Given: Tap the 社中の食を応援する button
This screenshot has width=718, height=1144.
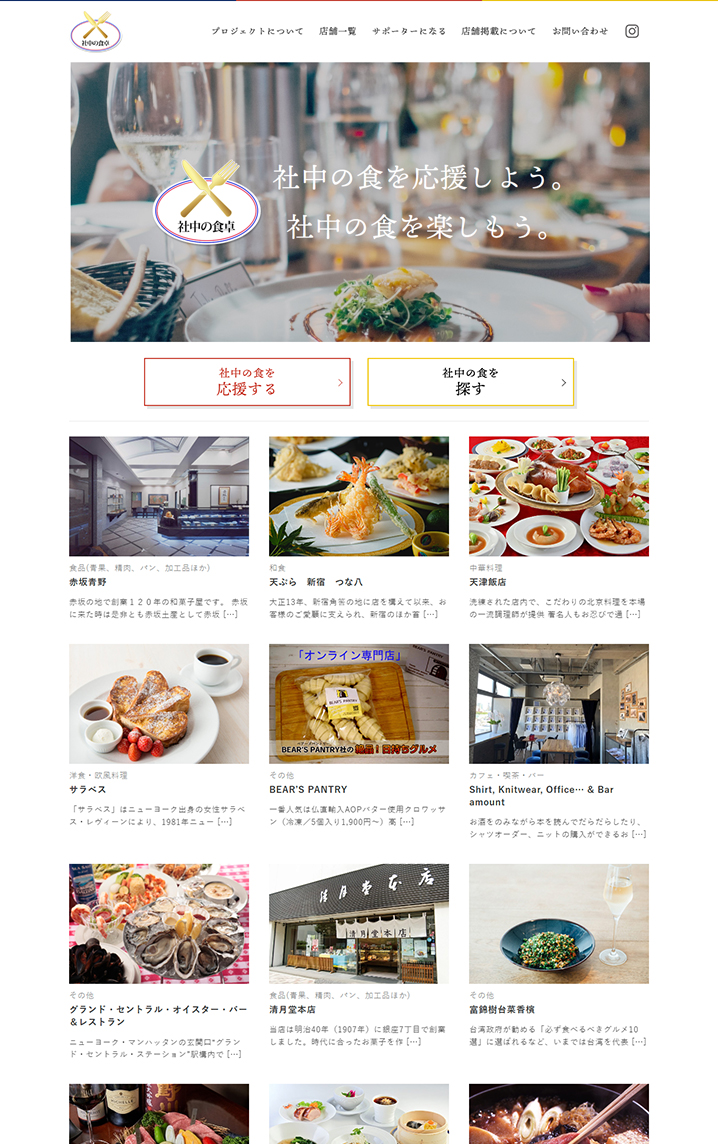Looking at the screenshot, I should coord(247,382).
